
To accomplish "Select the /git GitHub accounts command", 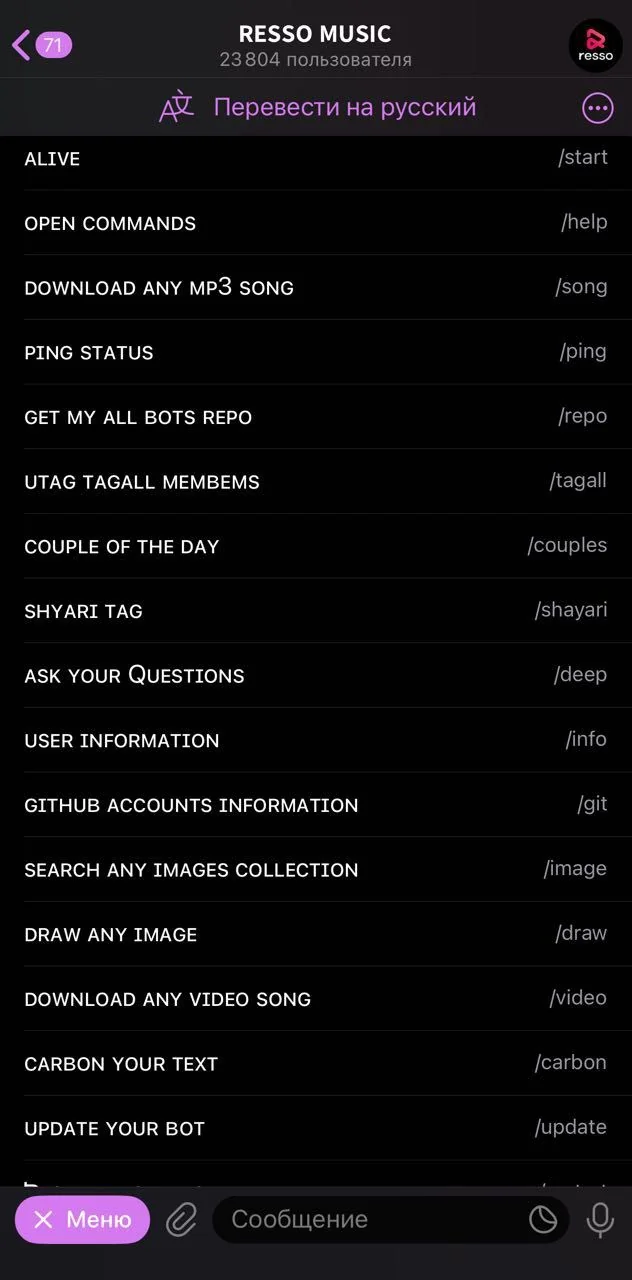I will coord(316,805).
